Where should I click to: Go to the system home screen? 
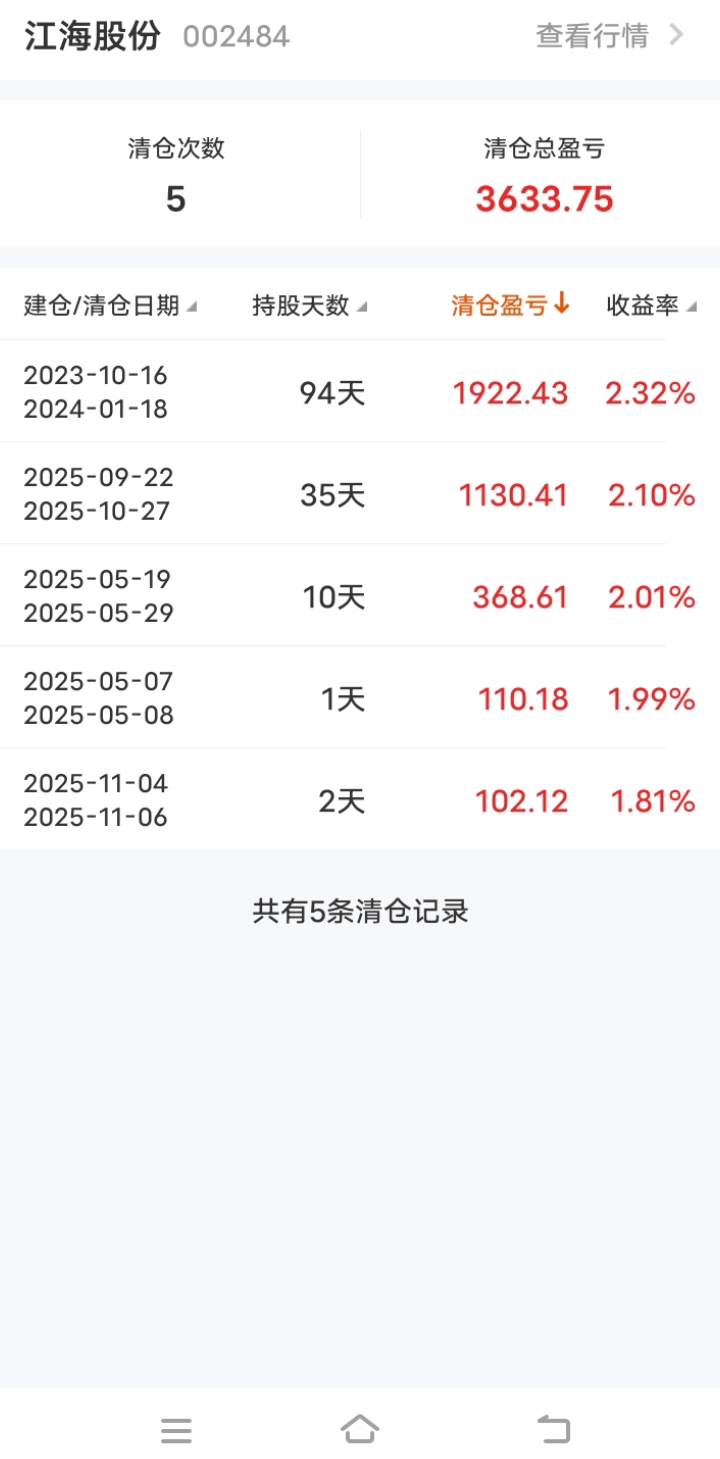(x=360, y=1429)
